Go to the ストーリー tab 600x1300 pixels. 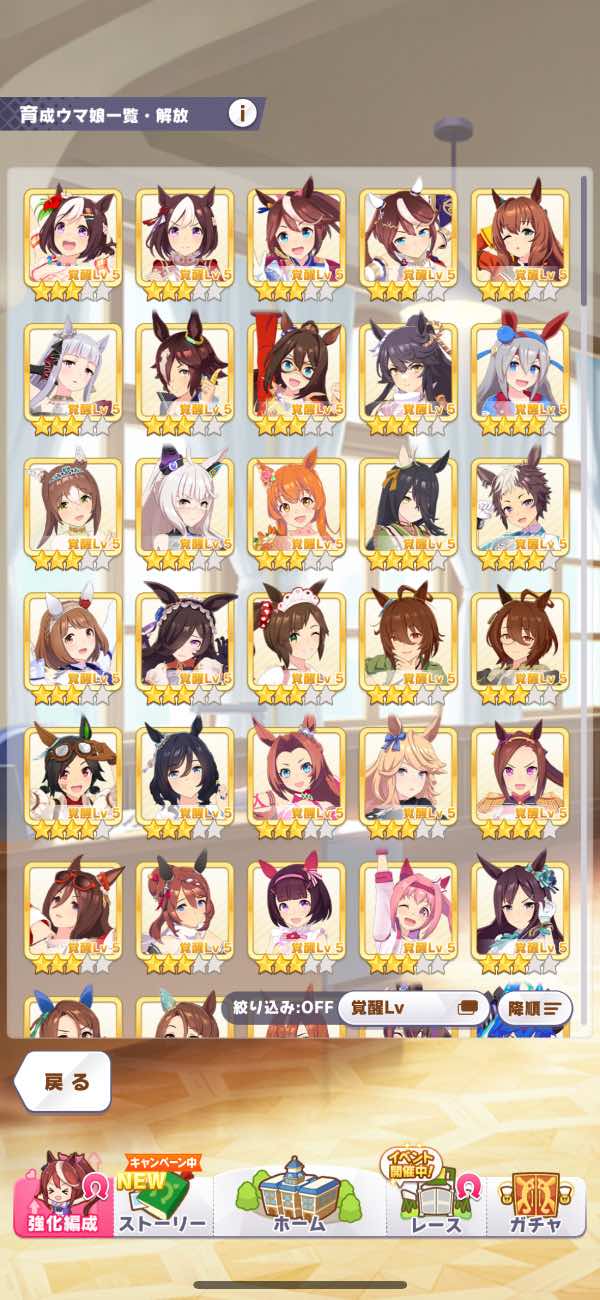pos(163,1200)
